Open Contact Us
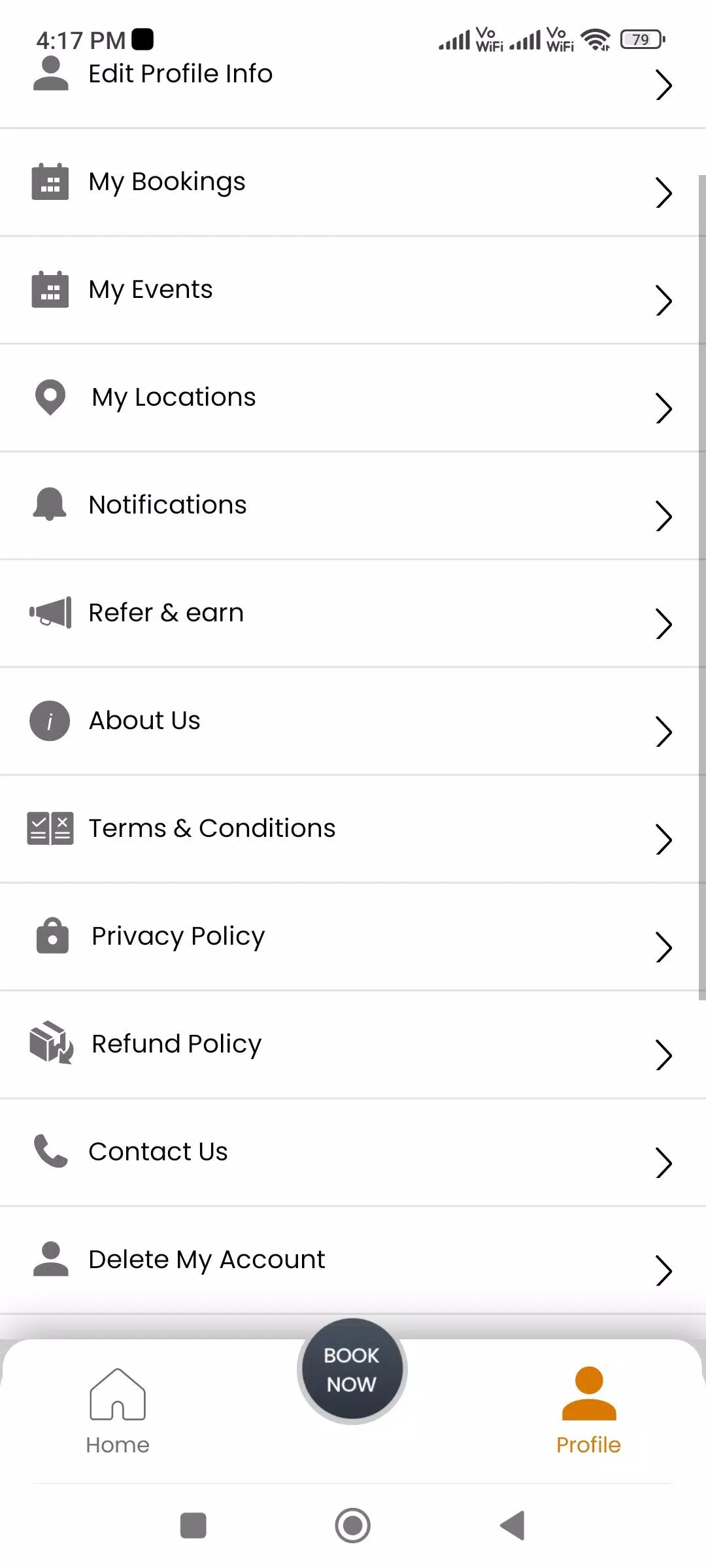 point(353,1152)
